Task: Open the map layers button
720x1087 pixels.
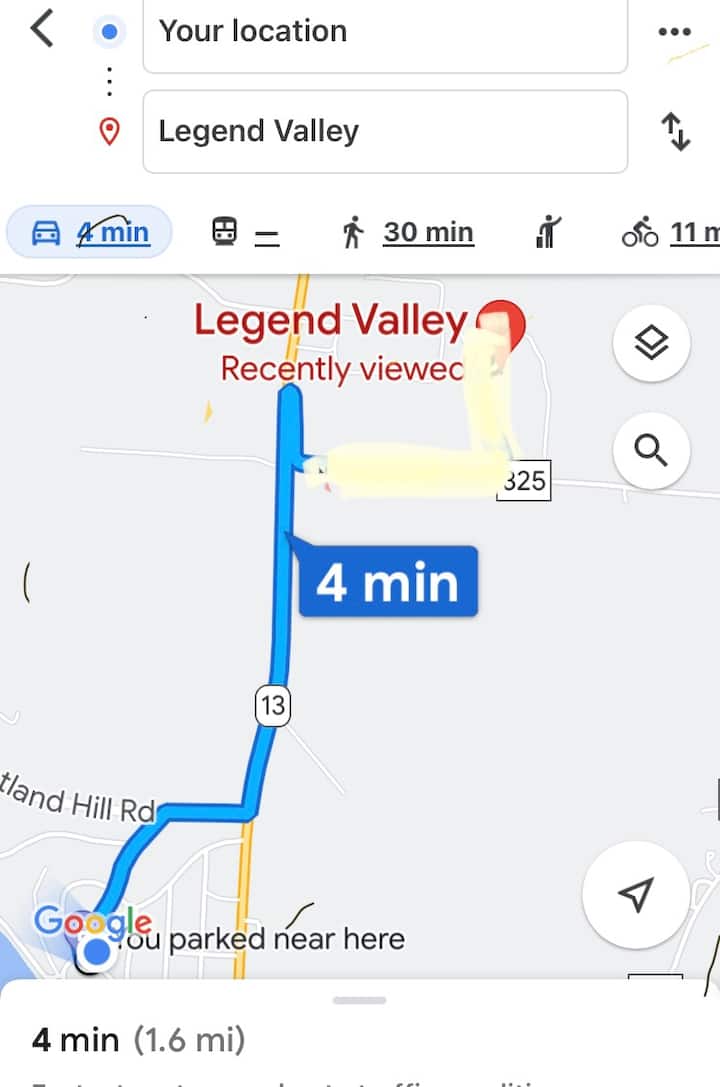Action: click(651, 344)
